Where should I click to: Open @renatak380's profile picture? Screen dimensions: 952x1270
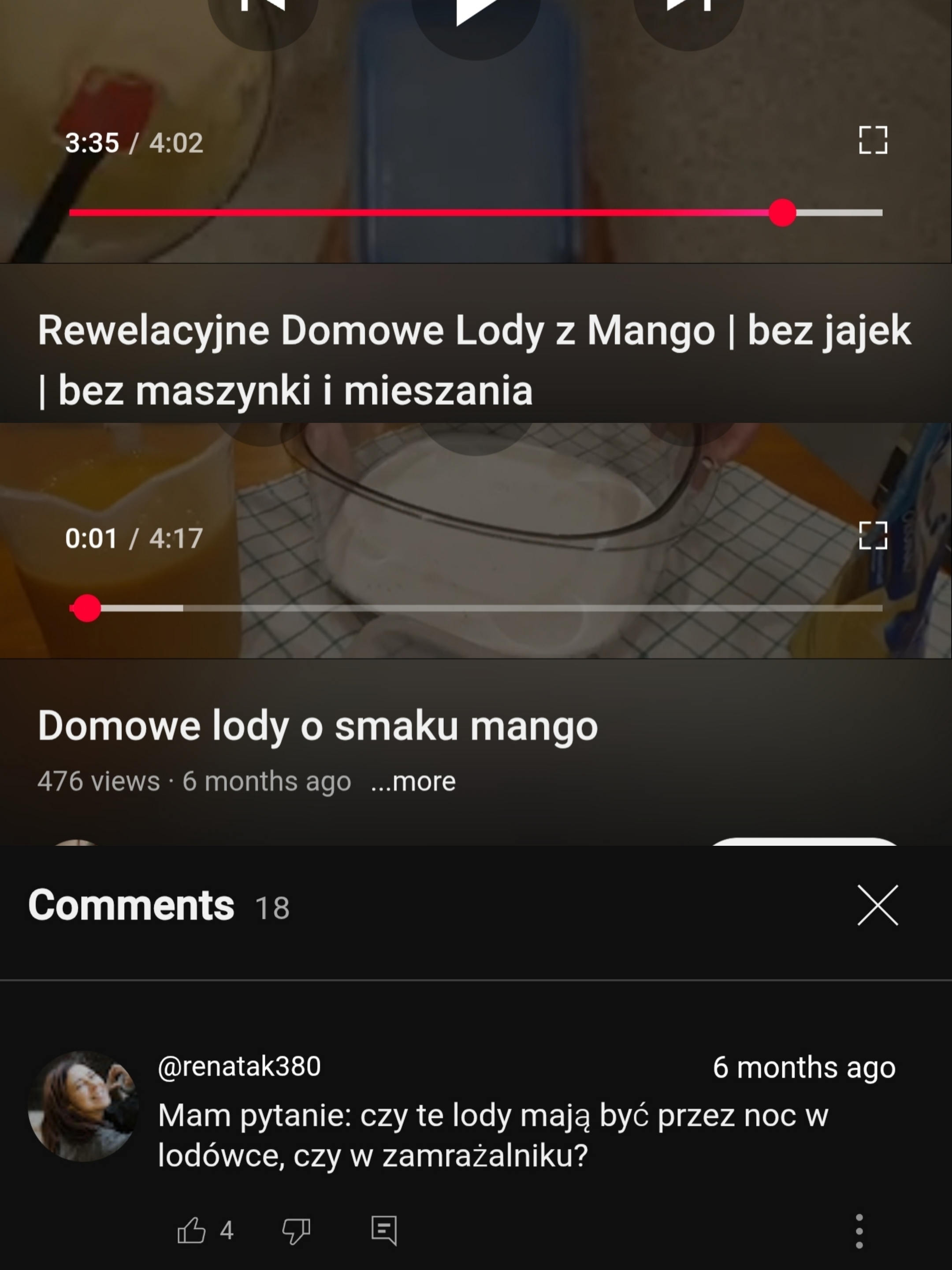[x=83, y=1106]
